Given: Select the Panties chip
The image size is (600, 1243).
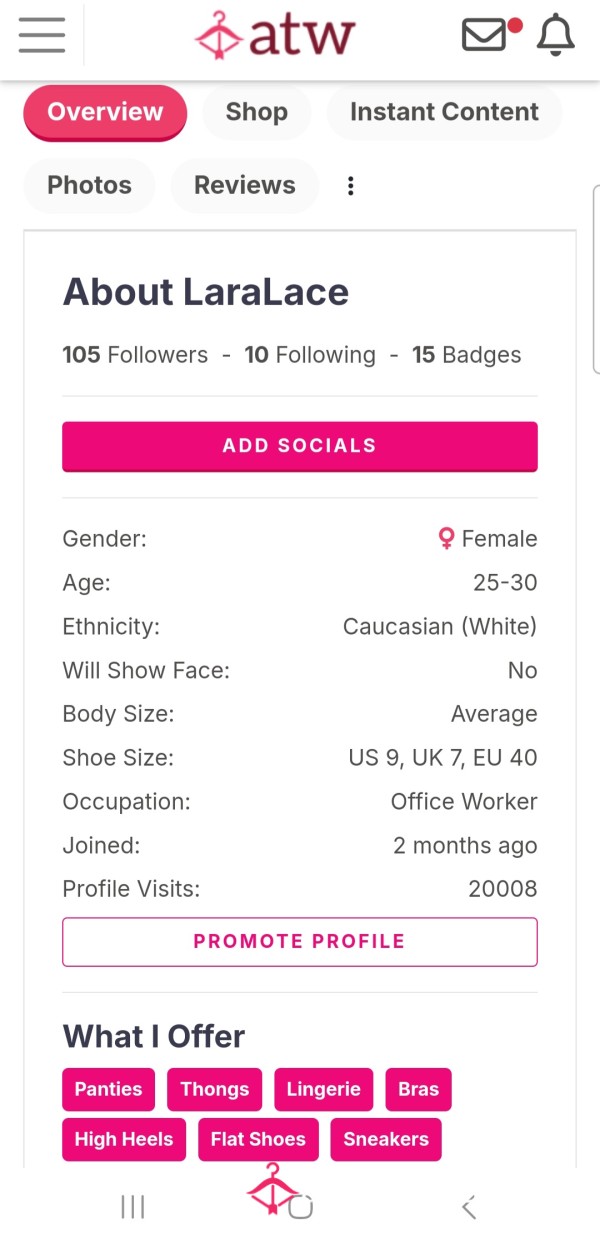Looking at the screenshot, I should click(109, 1089).
